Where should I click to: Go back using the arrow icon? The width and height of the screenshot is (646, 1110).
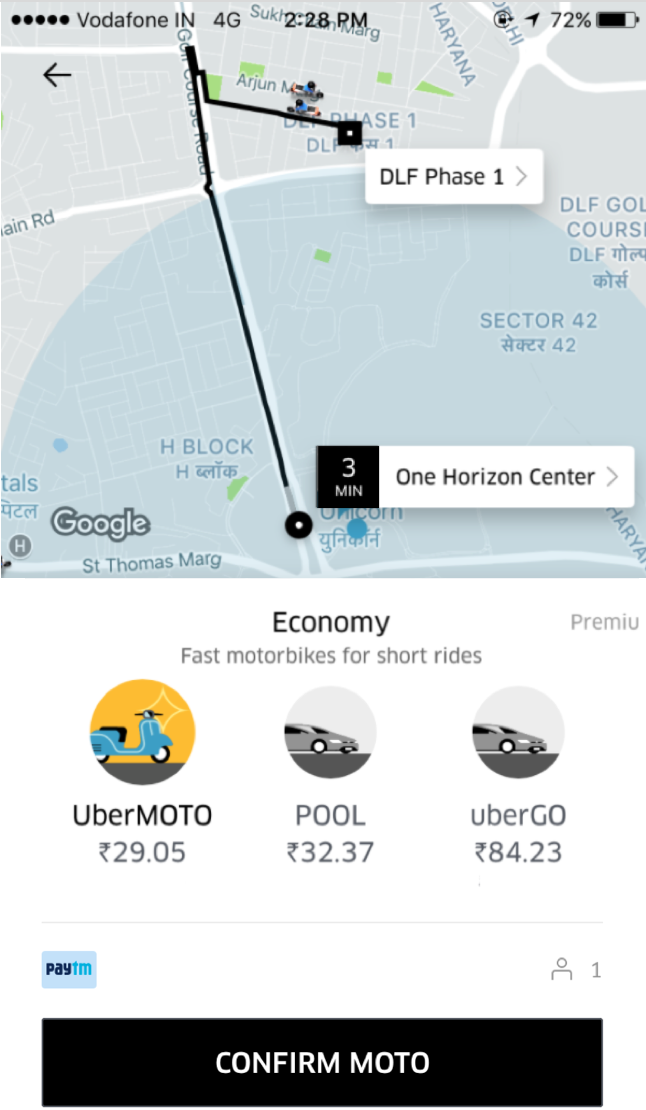(57, 75)
